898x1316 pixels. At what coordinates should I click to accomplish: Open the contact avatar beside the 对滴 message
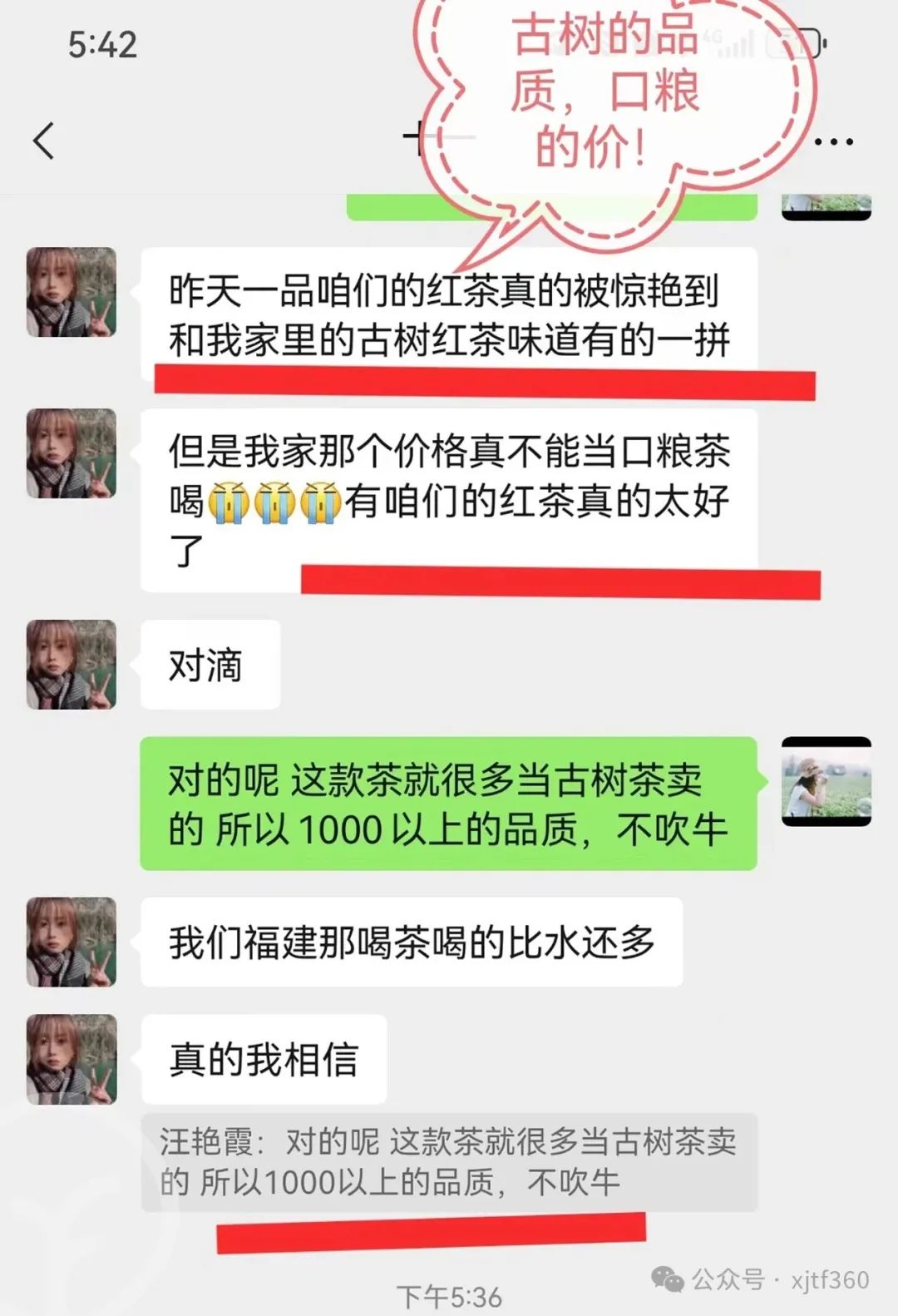71,665
